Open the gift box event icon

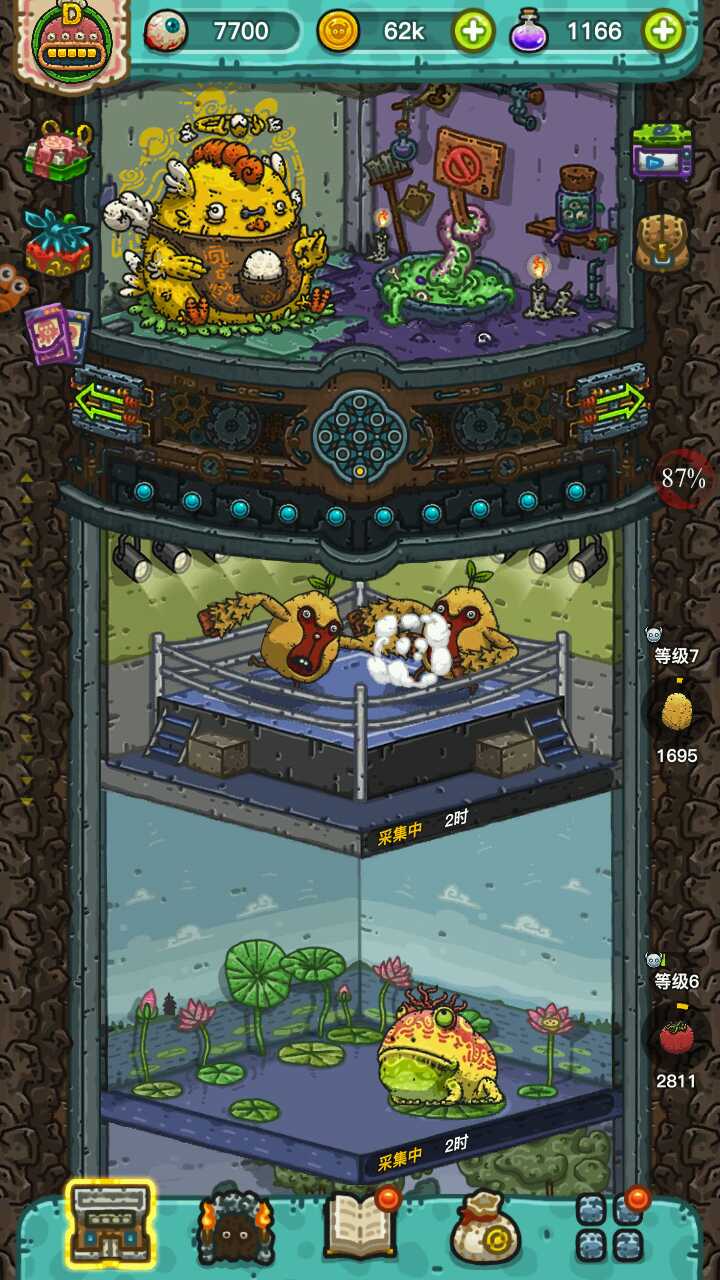(58, 152)
